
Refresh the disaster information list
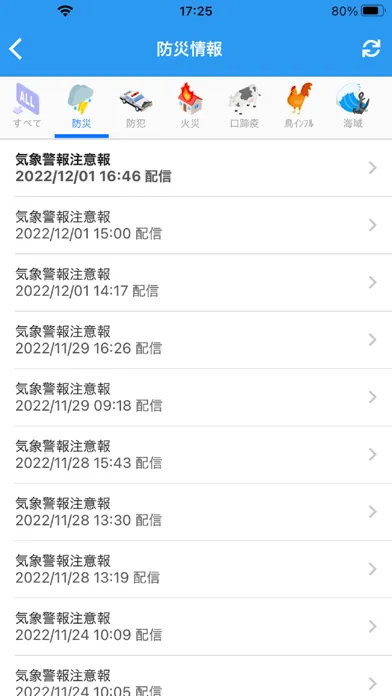371,49
